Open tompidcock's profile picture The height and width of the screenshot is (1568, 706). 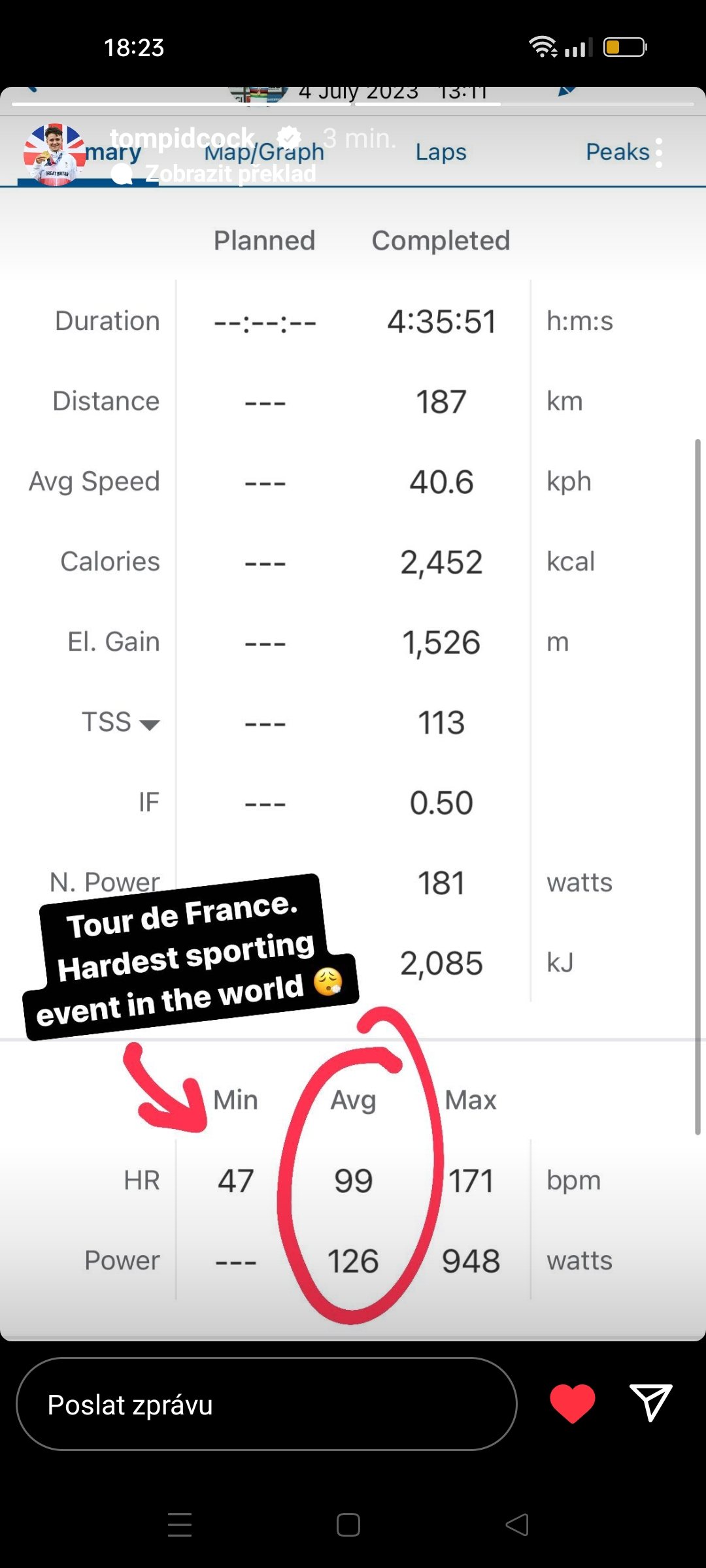pyautogui.click(x=54, y=155)
